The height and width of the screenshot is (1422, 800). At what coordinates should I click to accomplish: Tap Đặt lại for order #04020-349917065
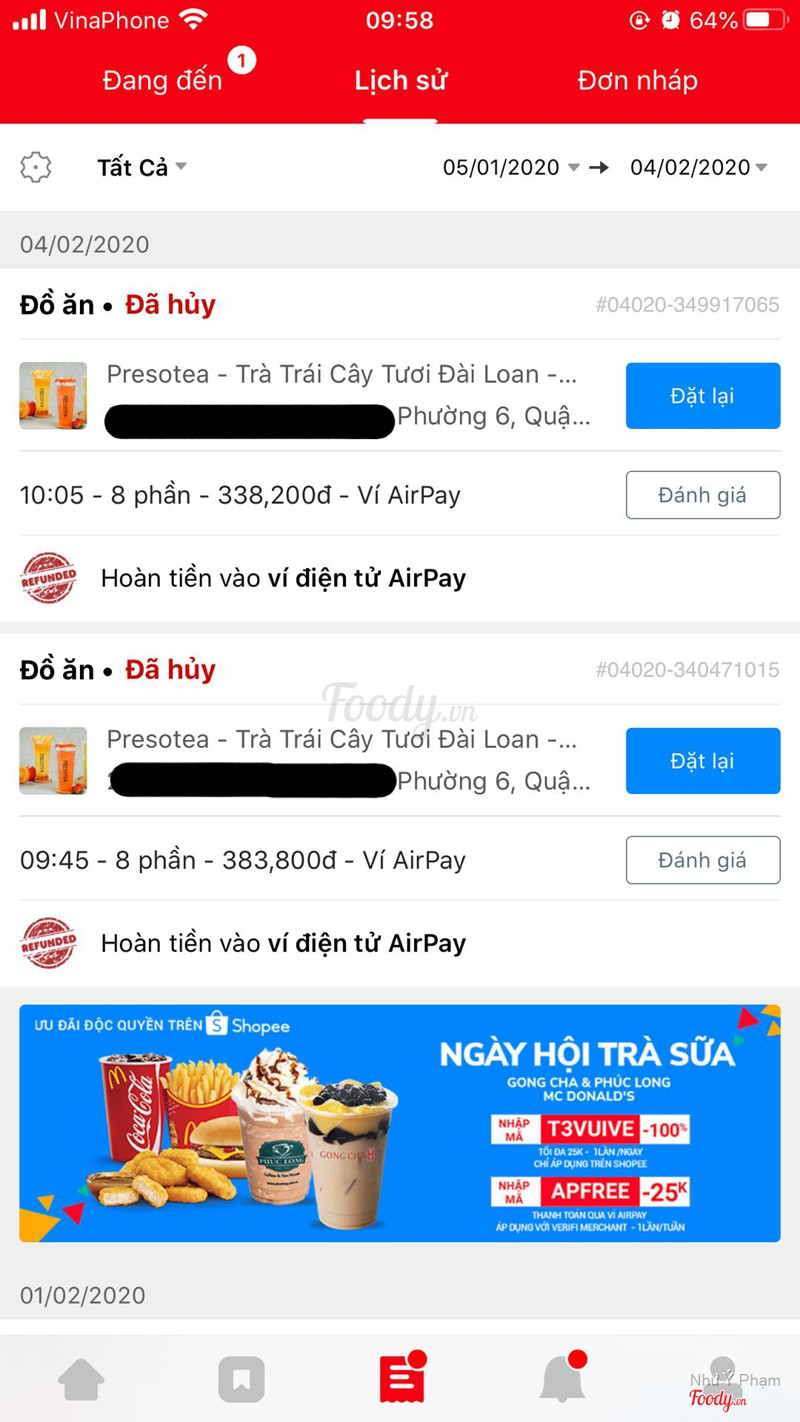[702, 396]
